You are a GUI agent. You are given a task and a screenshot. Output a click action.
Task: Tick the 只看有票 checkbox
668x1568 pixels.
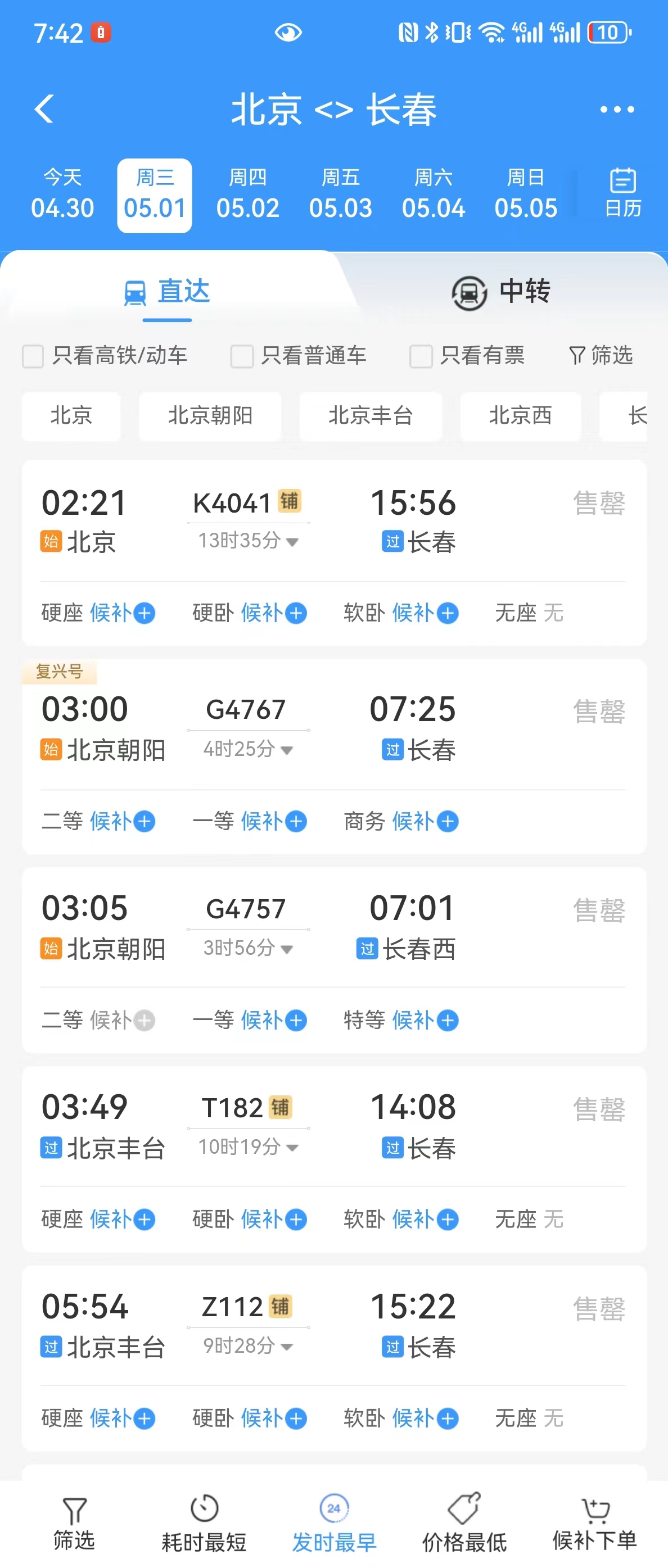[x=421, y=356]
